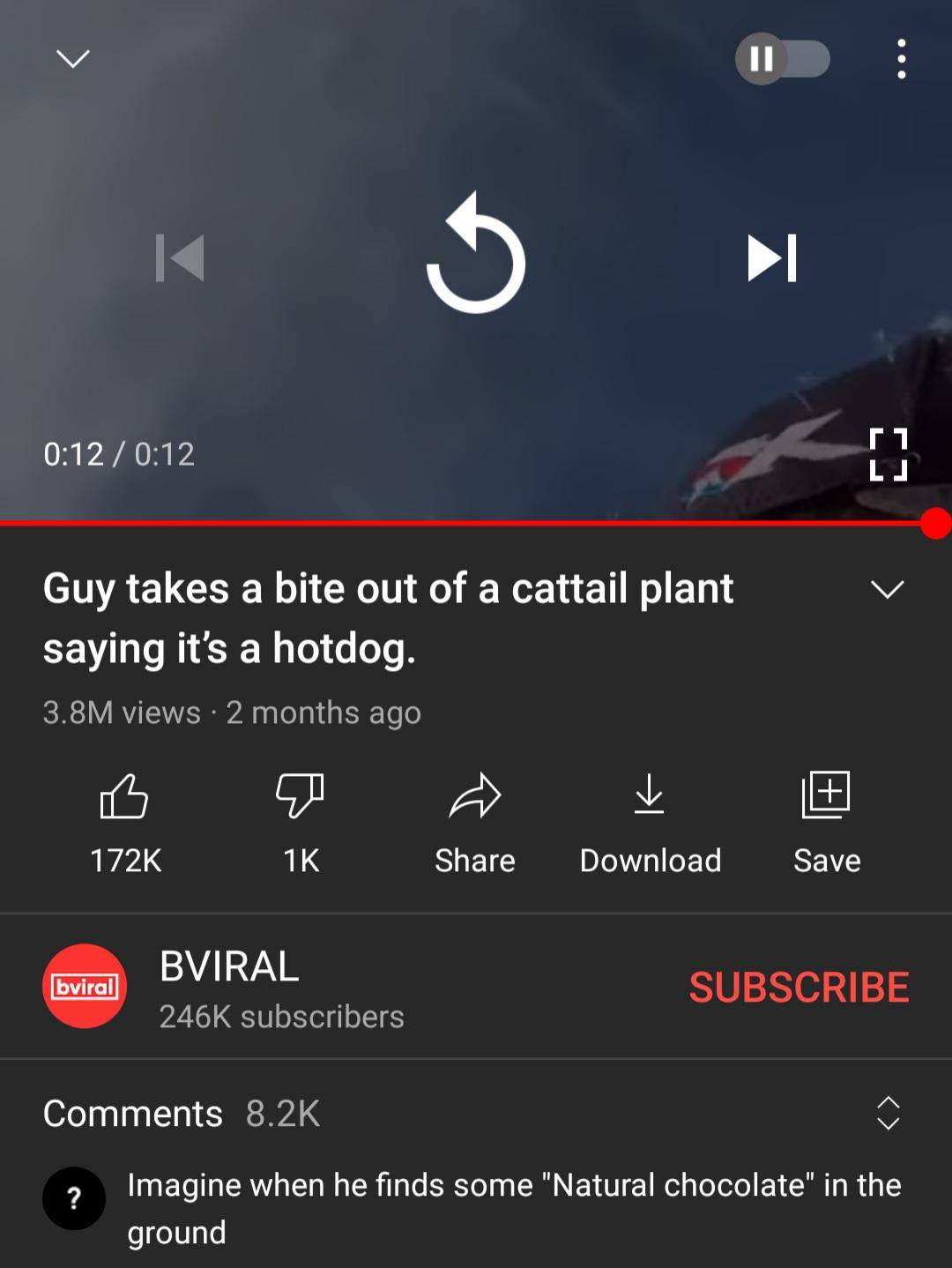Expand the comments section
The width and height of the screenshot is (952, 1268).
click(x=888, y=1113)
